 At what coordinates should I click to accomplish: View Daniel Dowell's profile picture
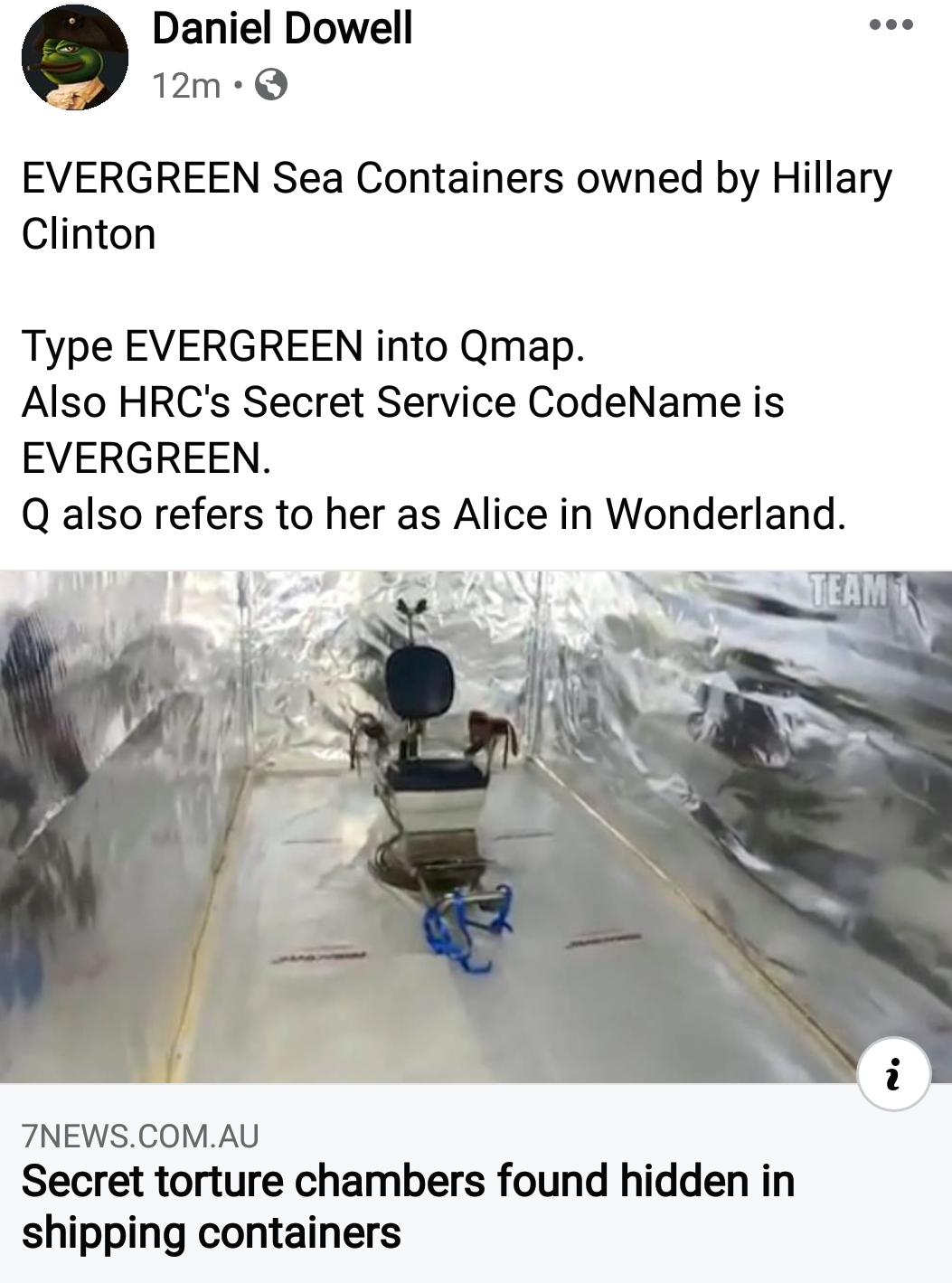click(x=75, y=57)
